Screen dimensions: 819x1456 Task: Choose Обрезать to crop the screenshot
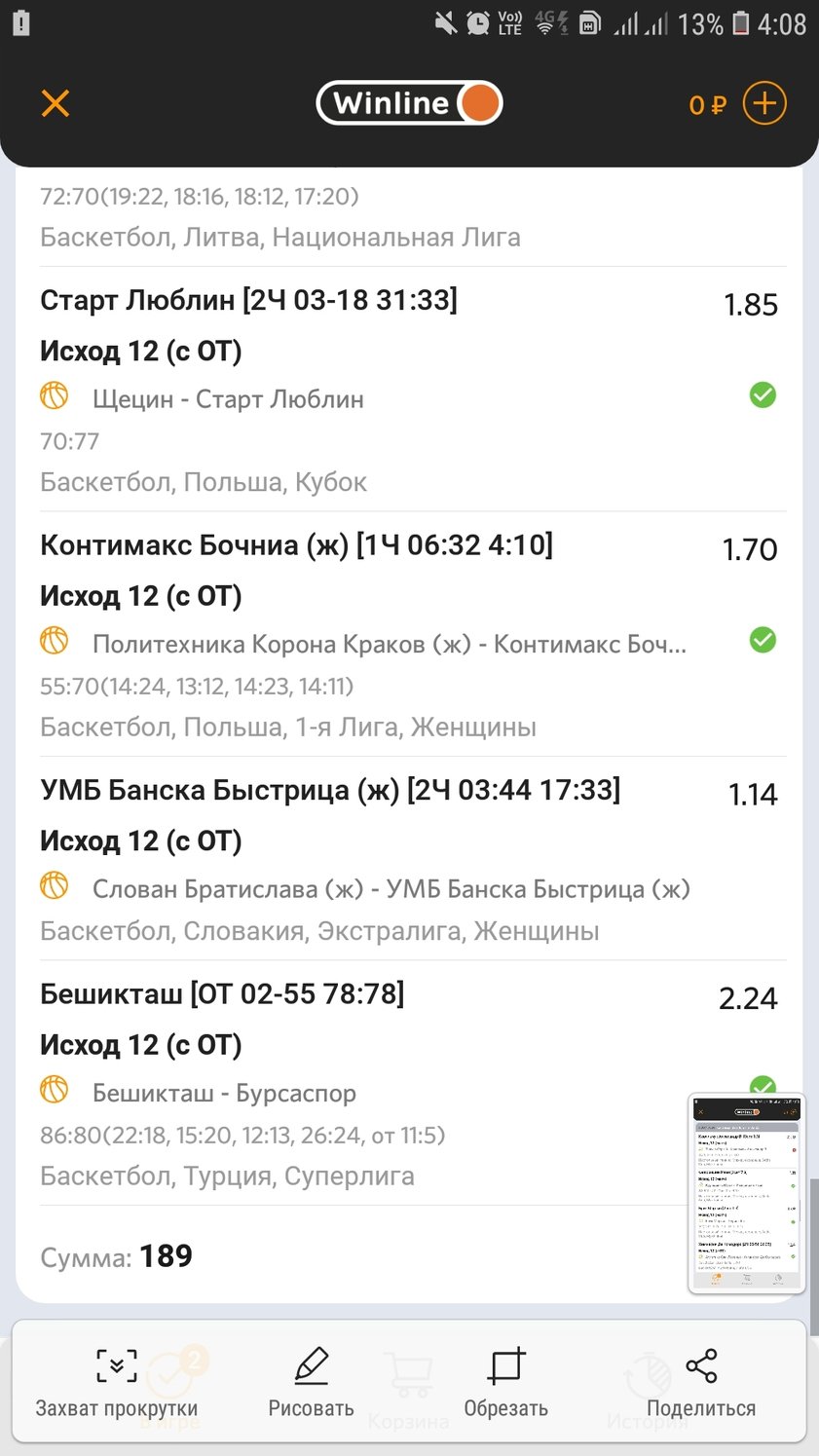505,1382
